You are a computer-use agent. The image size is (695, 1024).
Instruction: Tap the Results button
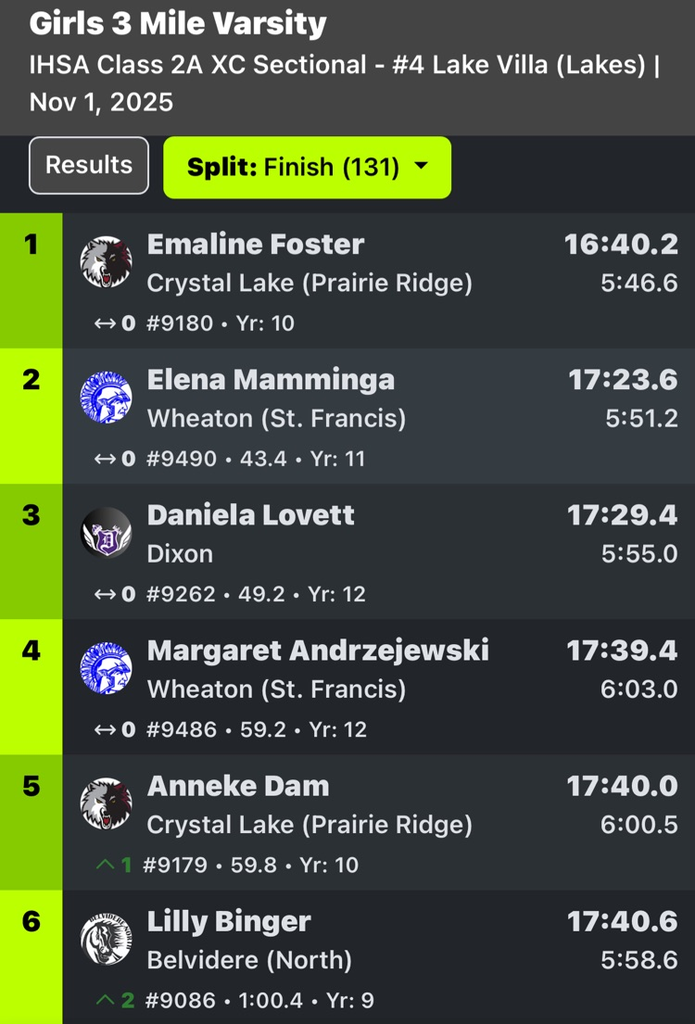click(x=89, y=165)
